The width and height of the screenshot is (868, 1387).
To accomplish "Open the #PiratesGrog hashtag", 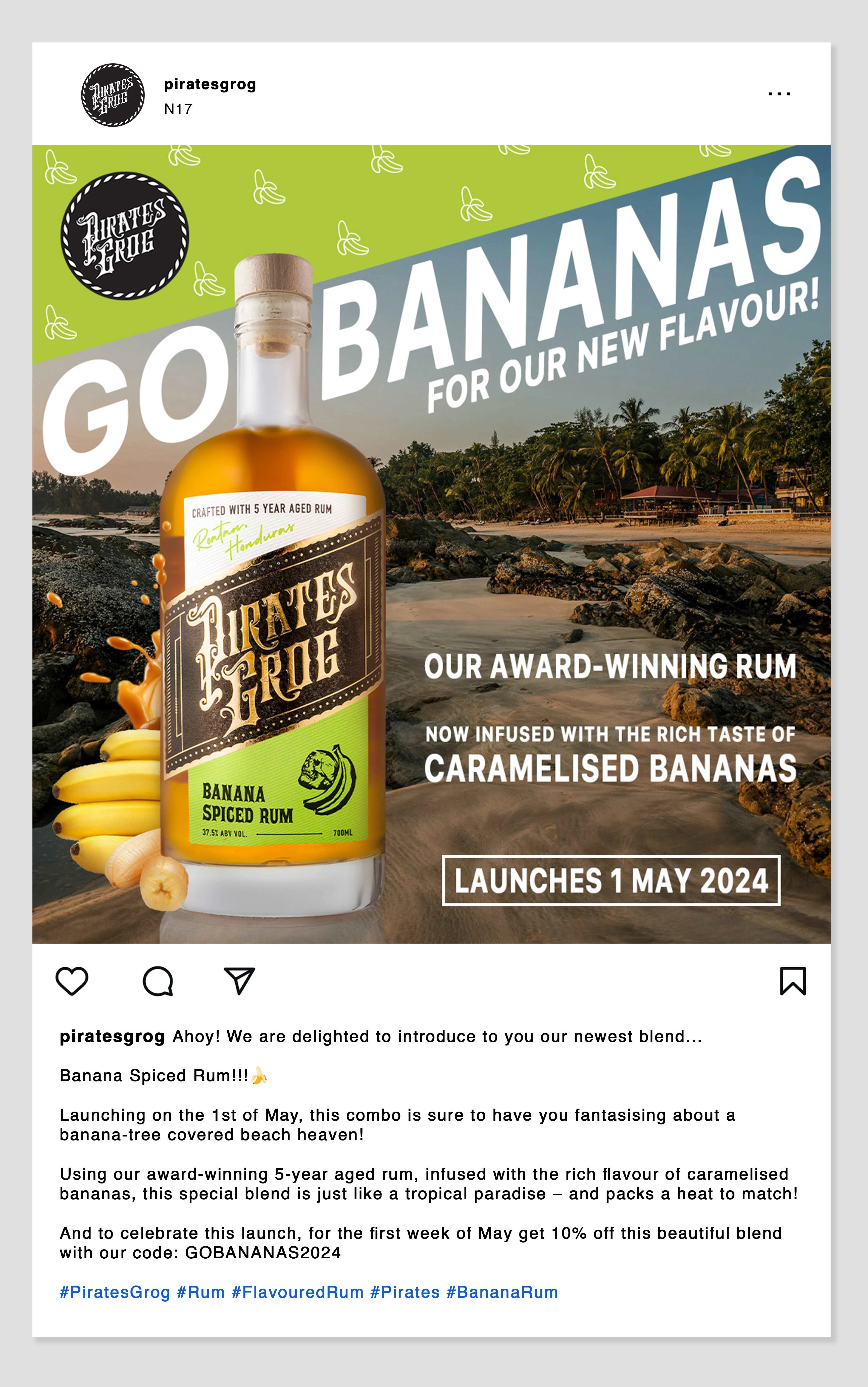I will tap(115, 1292).
